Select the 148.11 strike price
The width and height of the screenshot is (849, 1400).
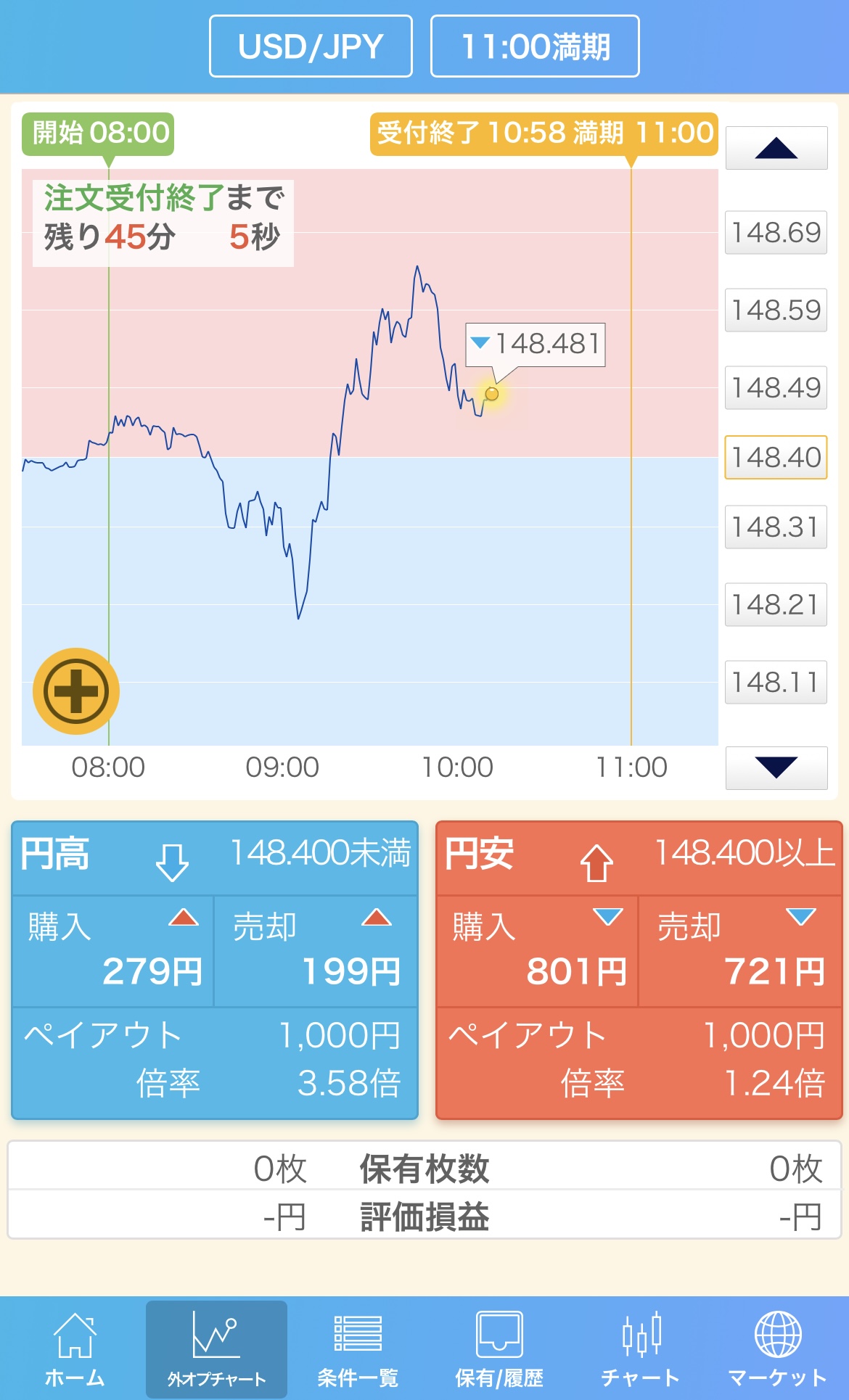[x=776, y=683]
